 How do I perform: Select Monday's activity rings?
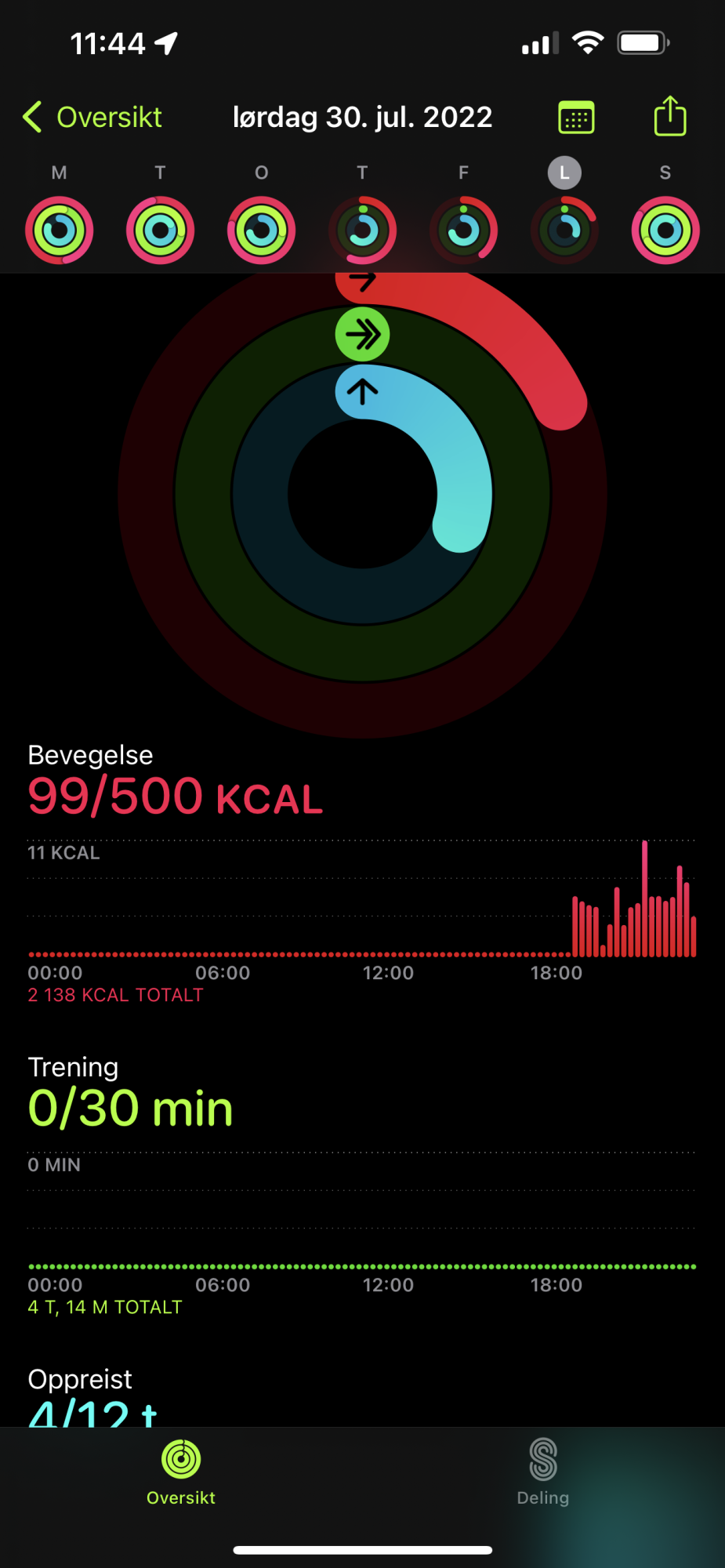tap(60, 230)
